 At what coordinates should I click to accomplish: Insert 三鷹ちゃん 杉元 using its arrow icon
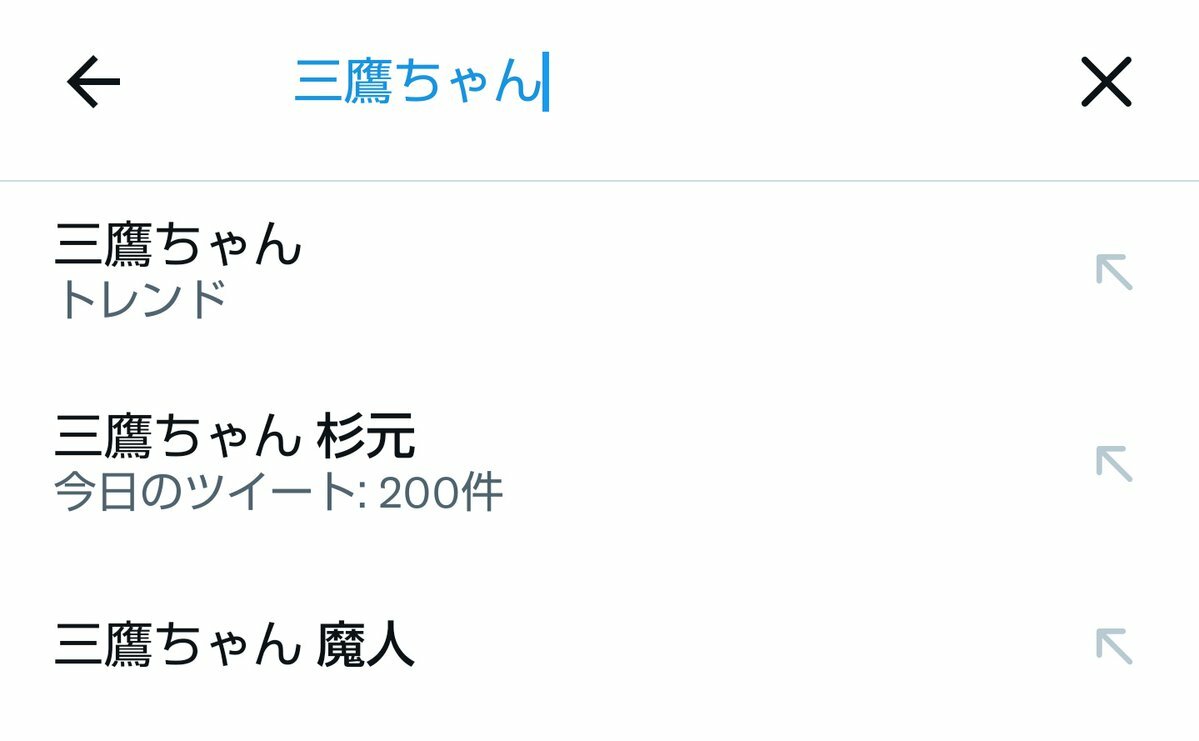pos(1113,463)
